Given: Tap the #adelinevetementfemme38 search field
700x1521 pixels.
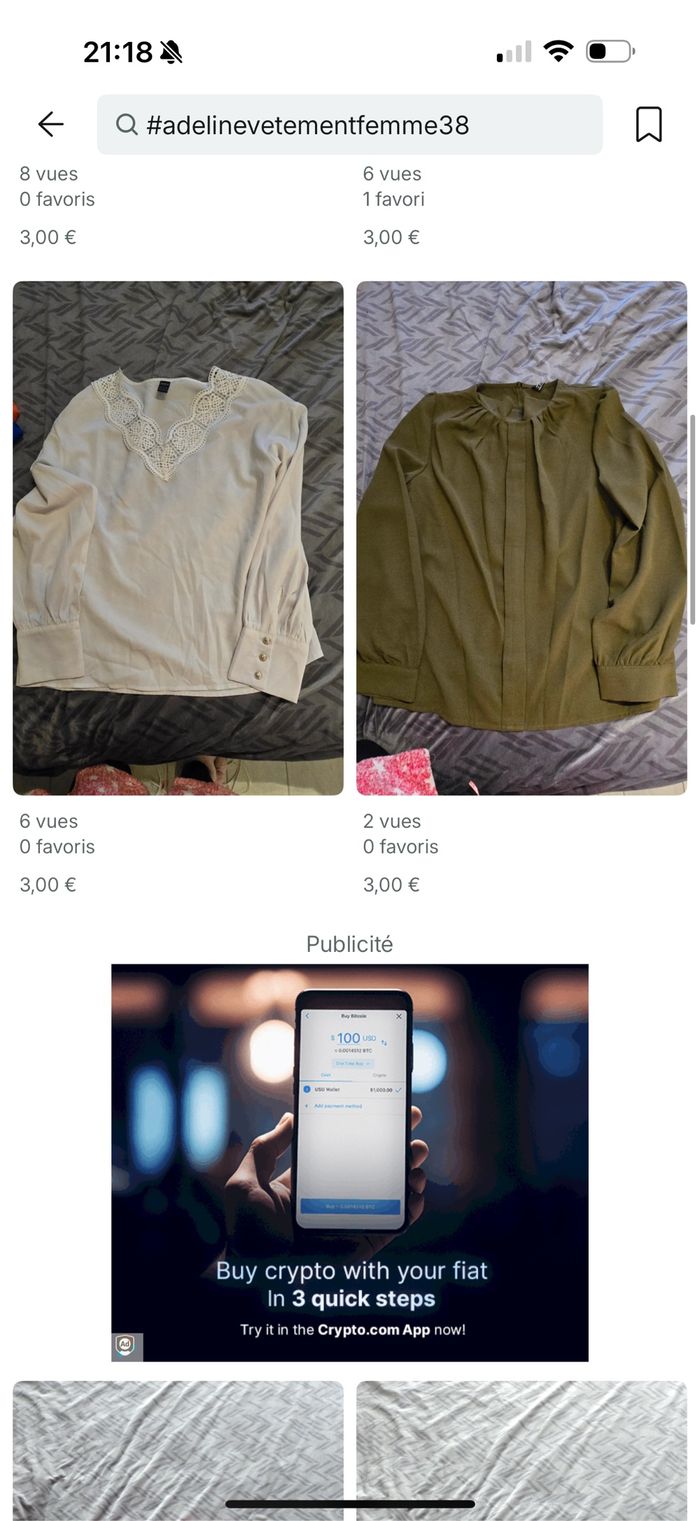Looking at the screenshot, I should (x=350, y=125).
